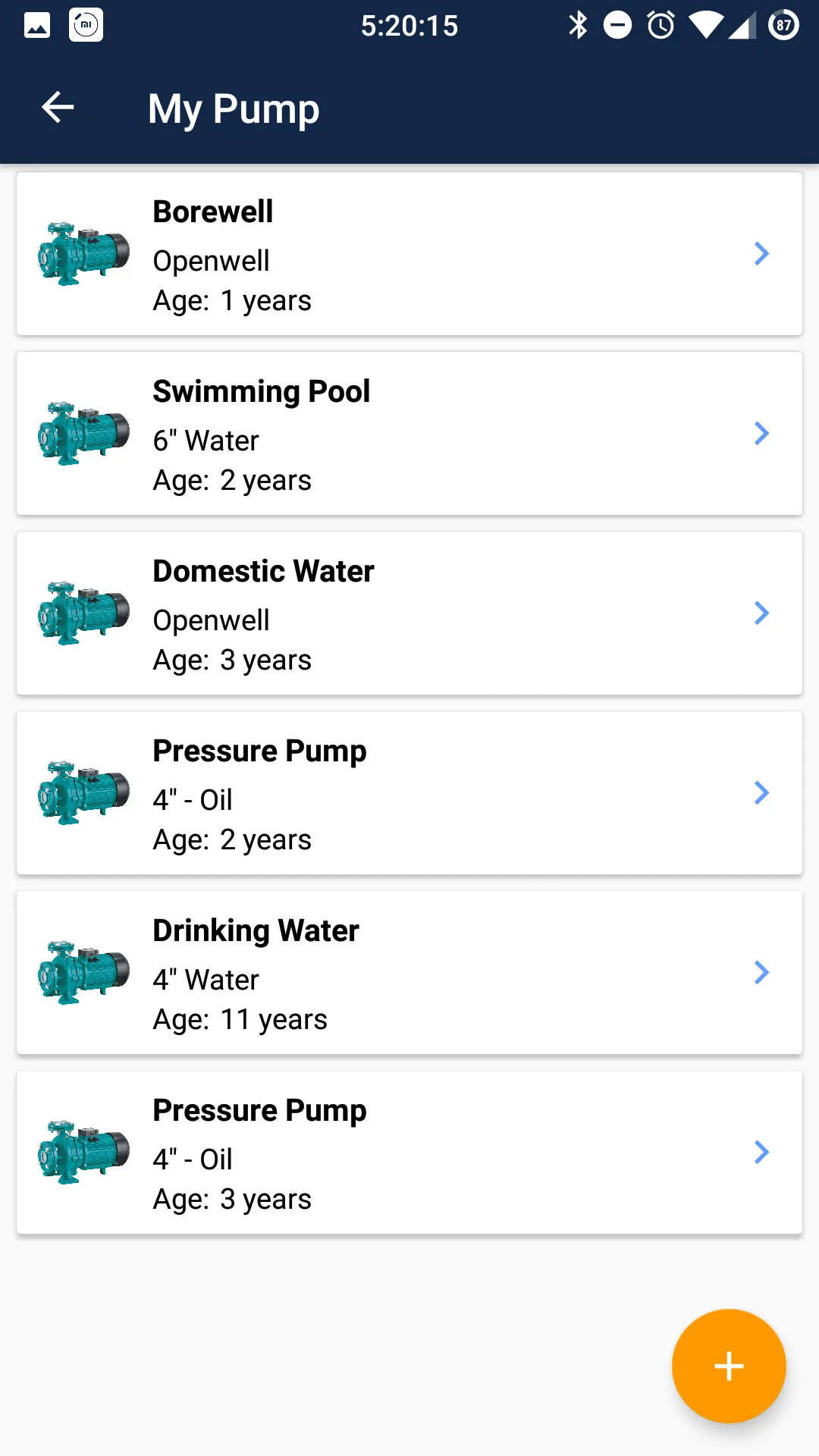The height and width of the screenshot is (1456, 819).
Task: Open the Domestic Water details chevron
Action: click(x=761, y=613)
